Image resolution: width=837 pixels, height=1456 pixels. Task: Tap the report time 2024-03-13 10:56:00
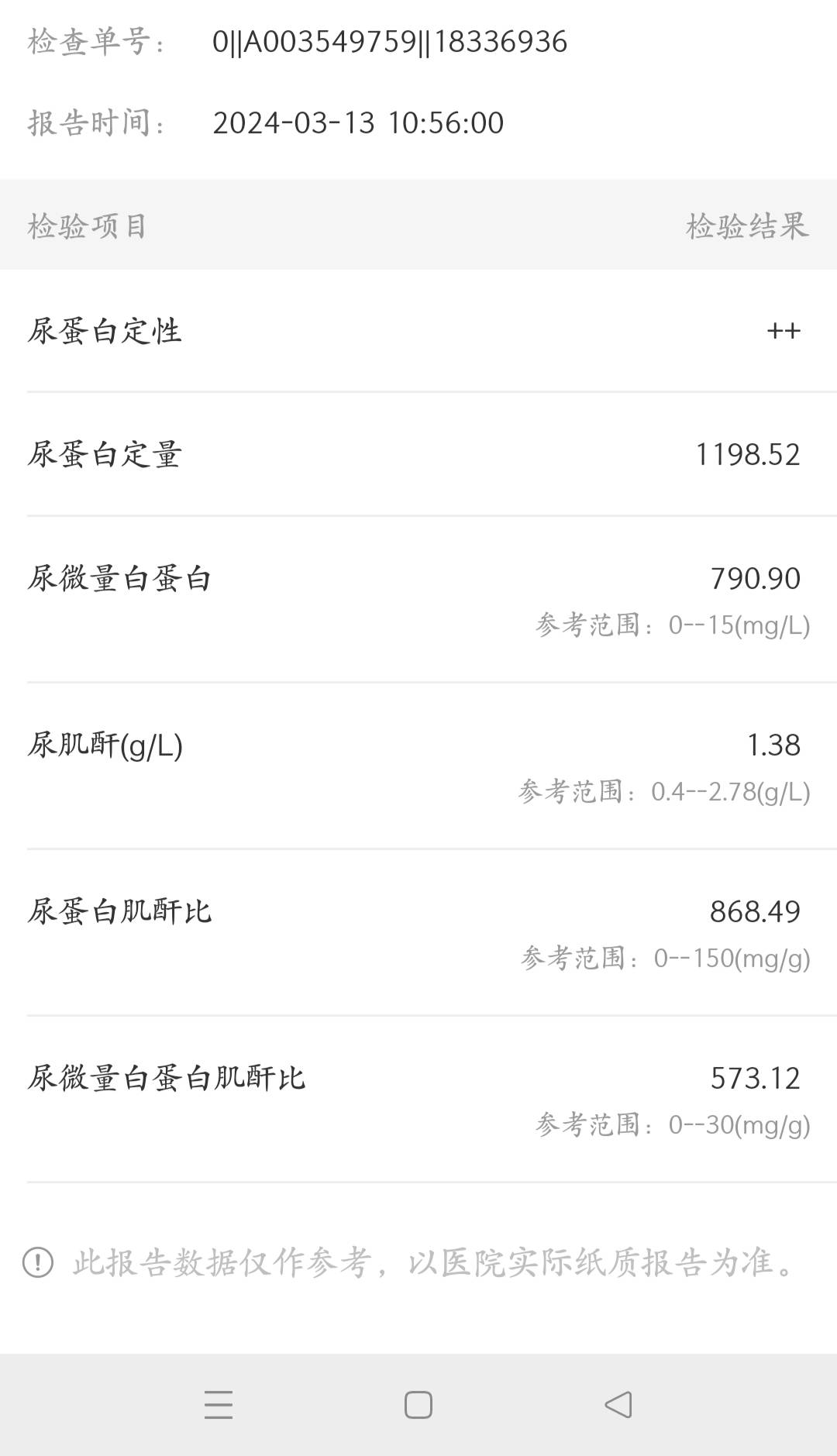(x=359, y=122)
